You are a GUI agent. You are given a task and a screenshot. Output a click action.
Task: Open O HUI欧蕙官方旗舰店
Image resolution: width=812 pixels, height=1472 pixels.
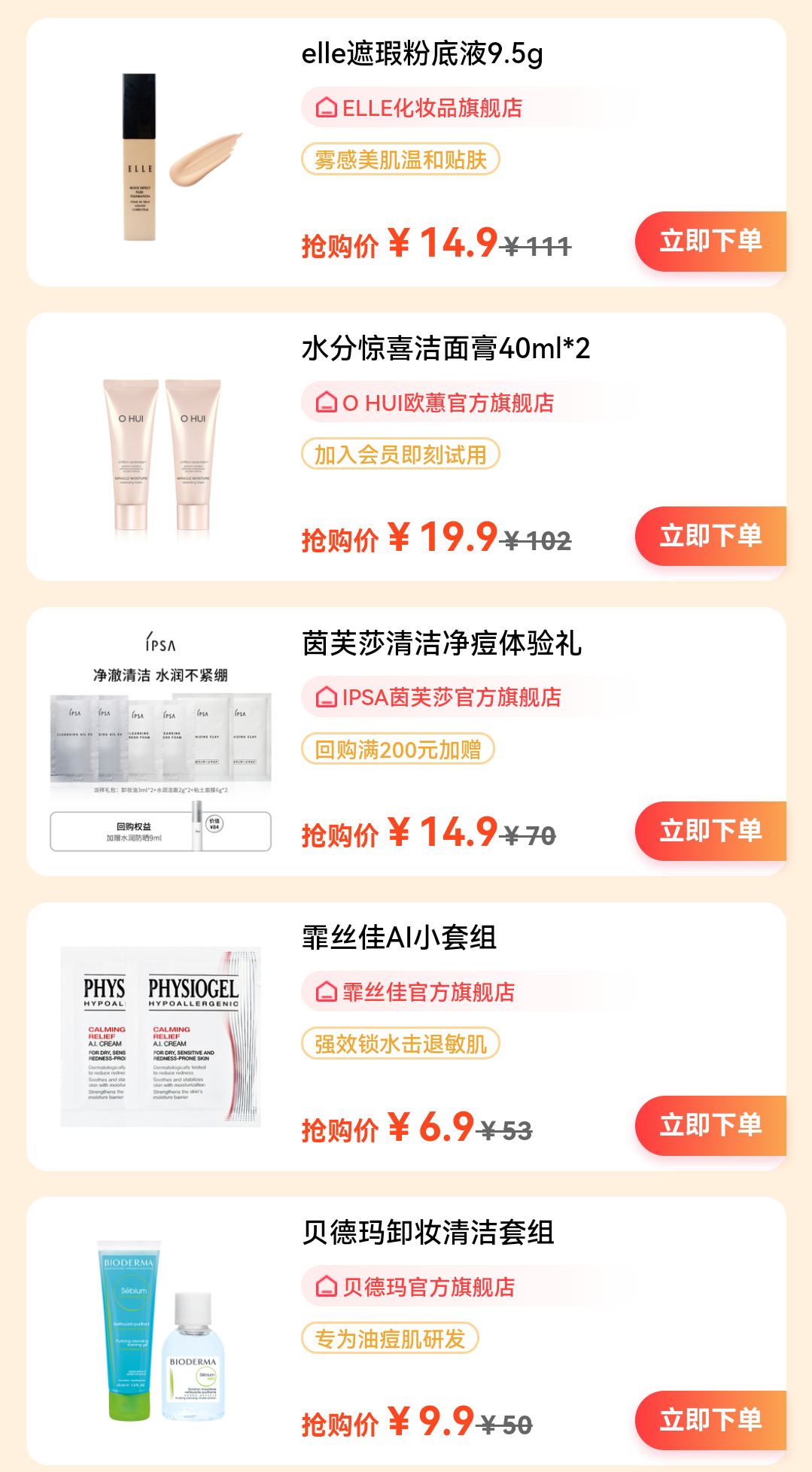point(447,403)
